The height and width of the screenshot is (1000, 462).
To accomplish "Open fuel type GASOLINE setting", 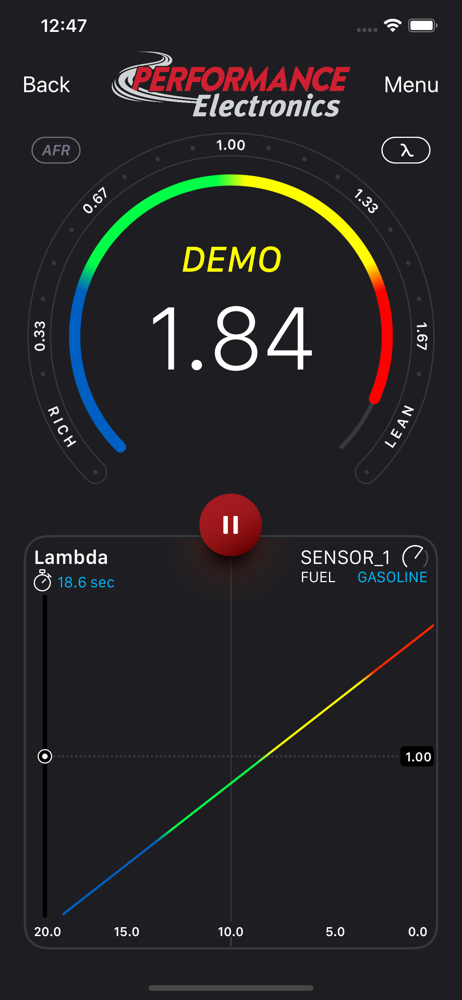I will [x=392, y=578].
